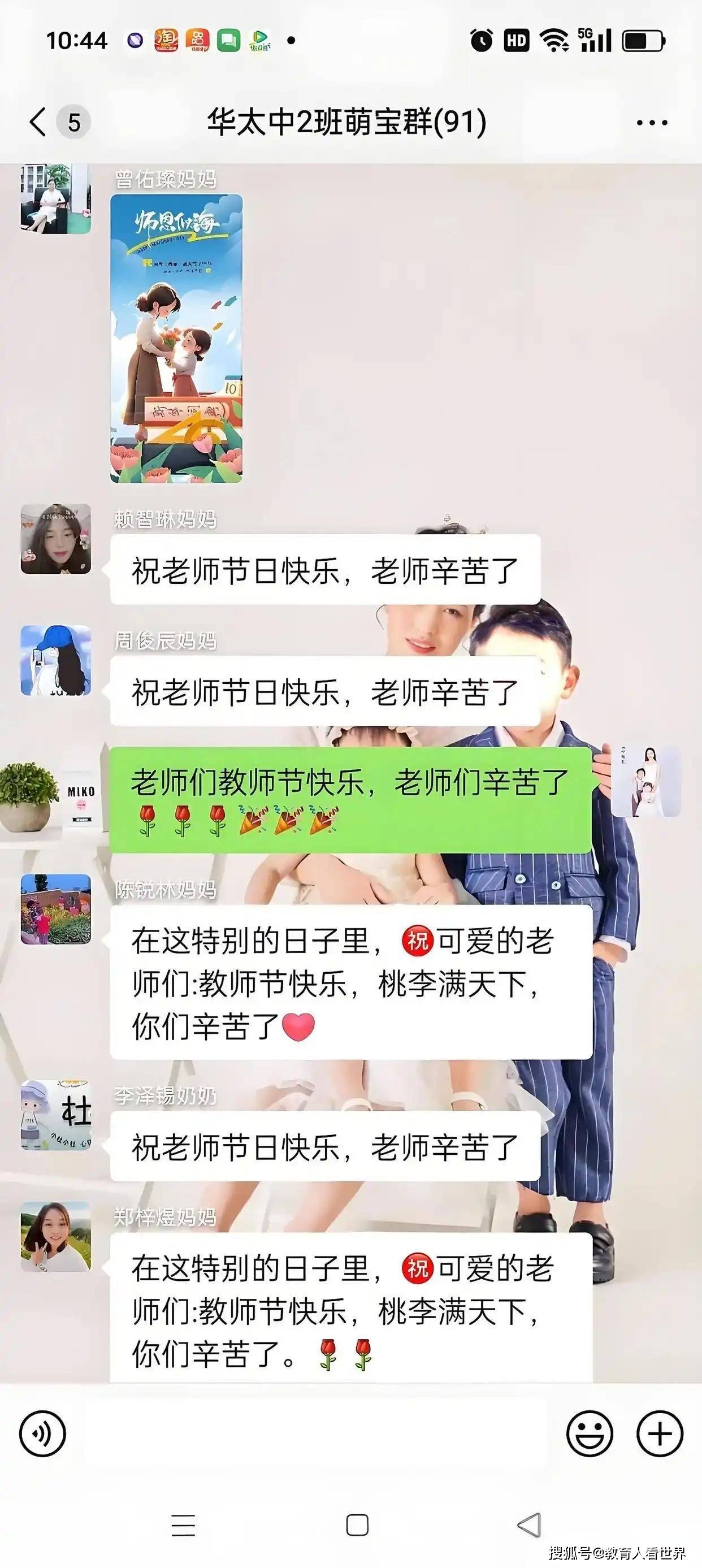Open 陈锐林妈妈's profile avatar
The image size is (702, 1568).
[x=56, y=909]
